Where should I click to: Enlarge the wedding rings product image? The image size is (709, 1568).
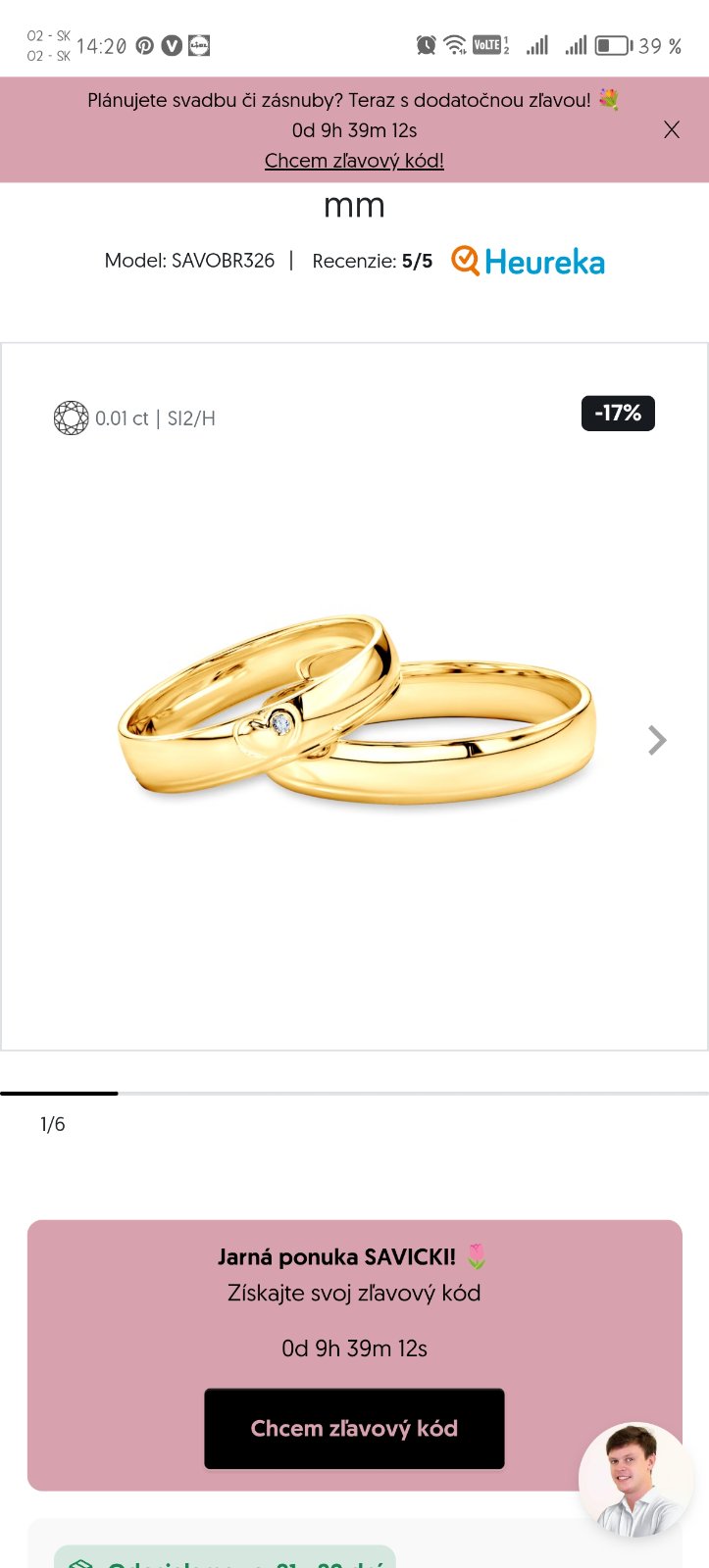click(356, 711)
